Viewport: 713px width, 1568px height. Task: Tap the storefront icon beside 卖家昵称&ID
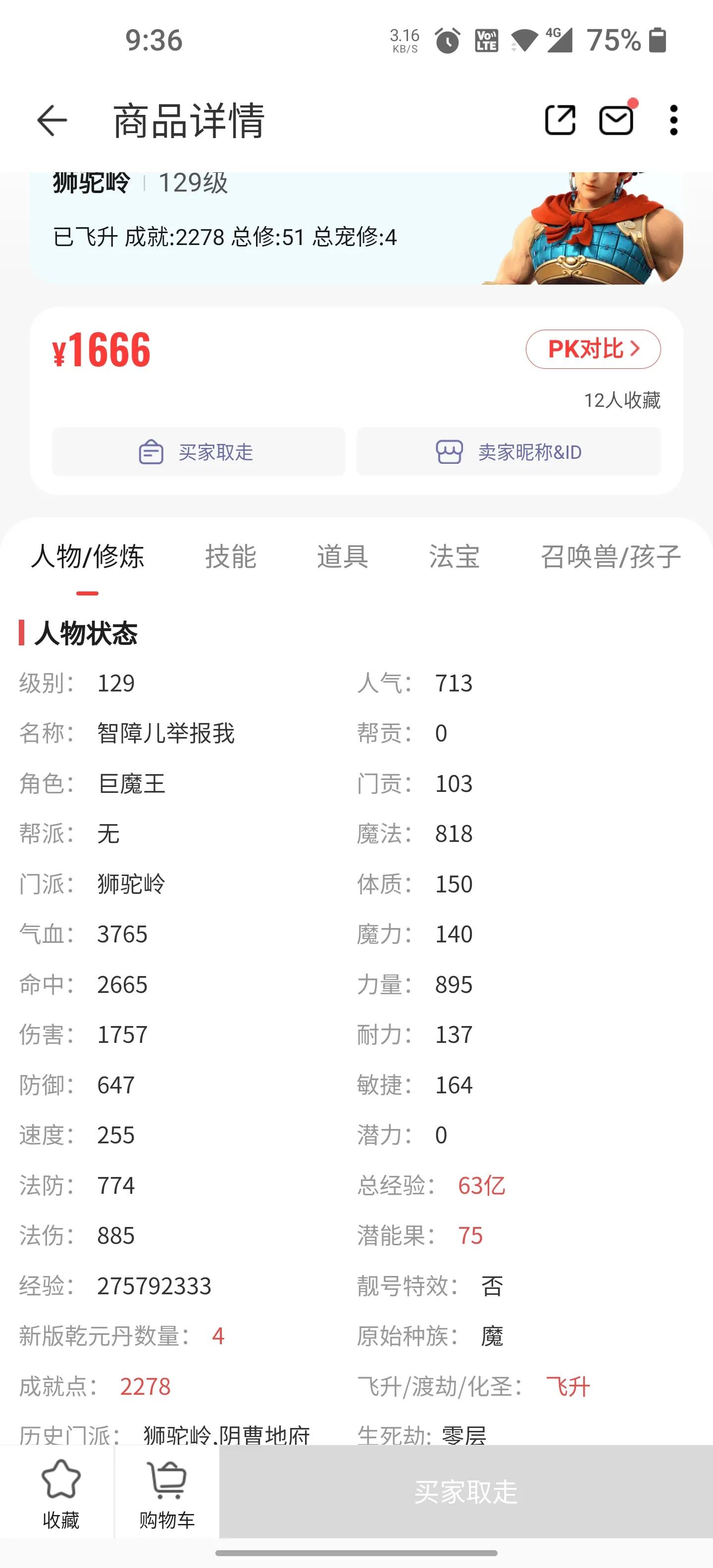(450, 452)
